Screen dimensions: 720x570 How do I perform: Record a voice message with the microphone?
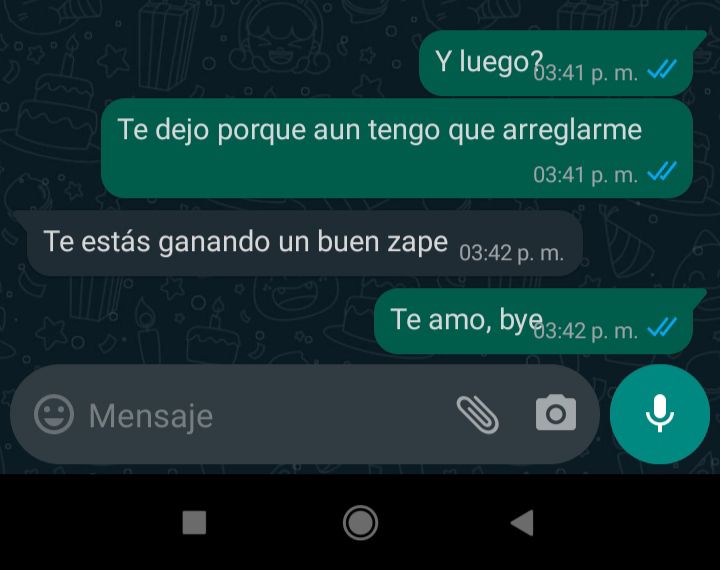[659, 413]
